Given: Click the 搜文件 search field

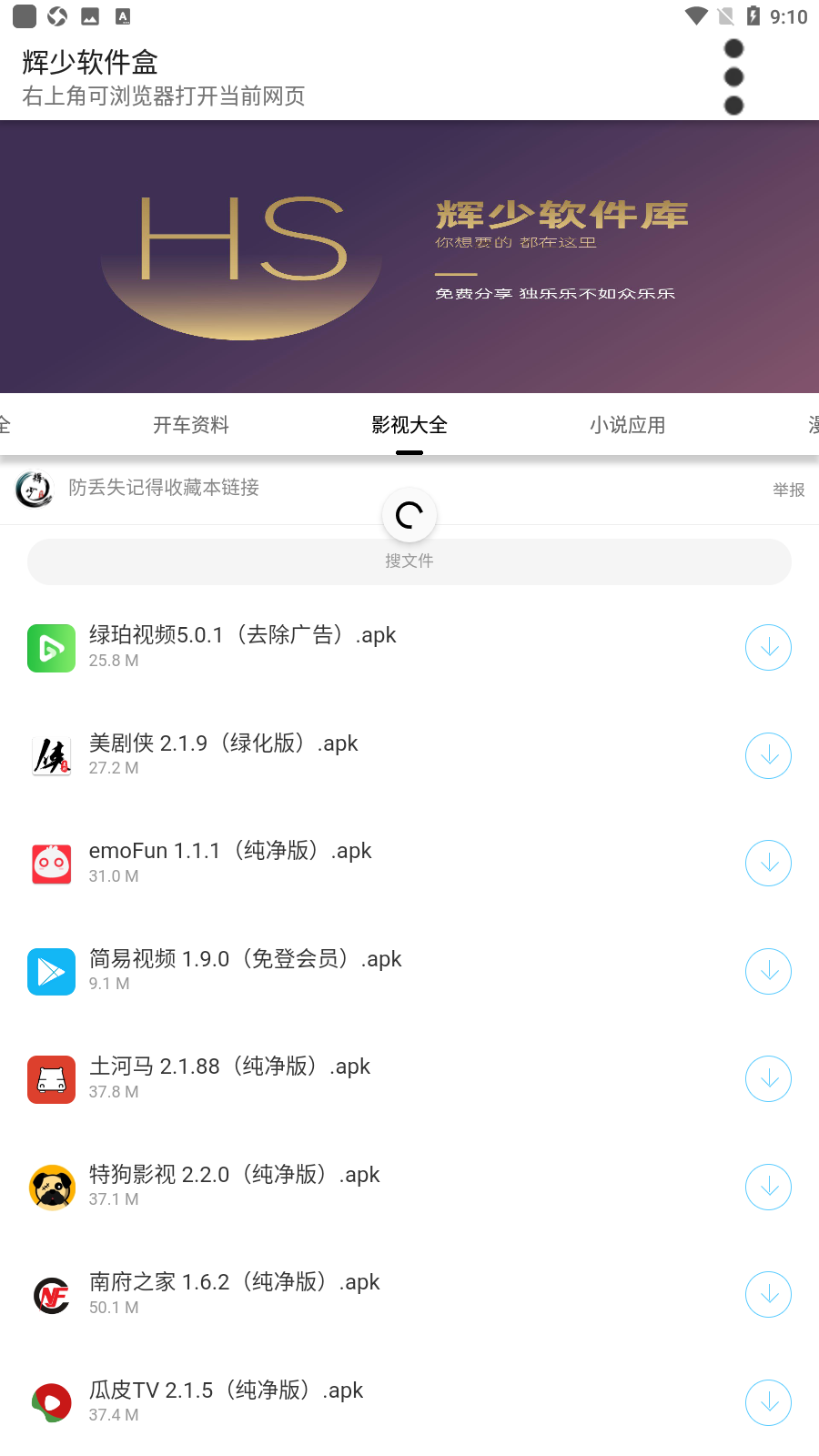Looking at the screenshot, I should coord(409,561).
